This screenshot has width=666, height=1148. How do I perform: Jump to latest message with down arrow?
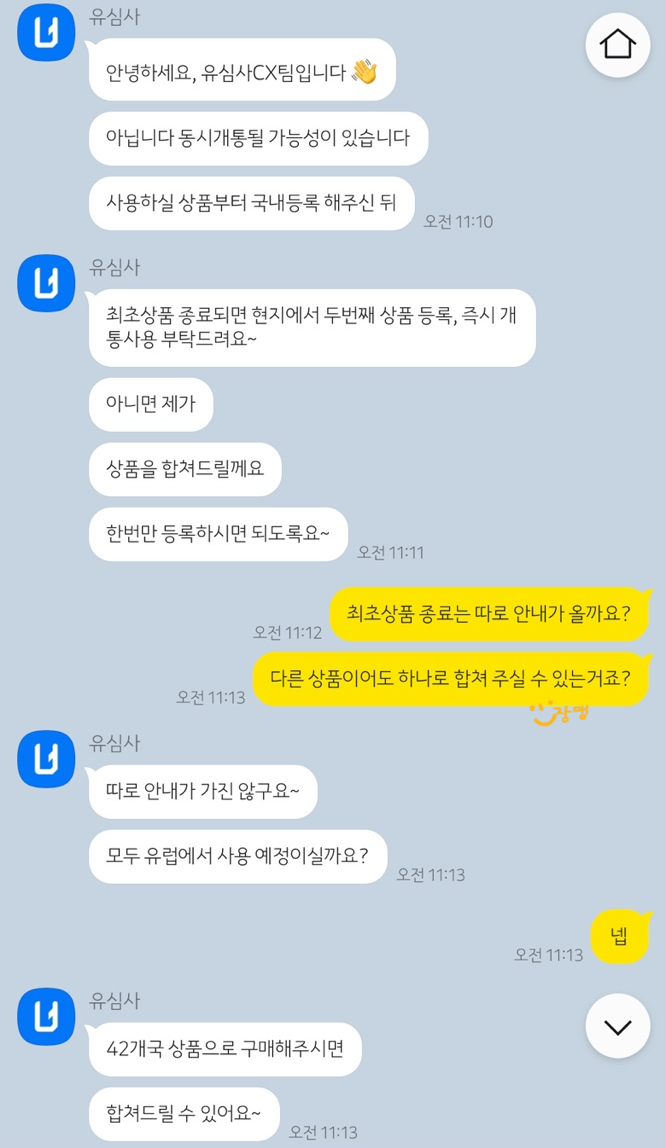click(x=618, y=1026)
